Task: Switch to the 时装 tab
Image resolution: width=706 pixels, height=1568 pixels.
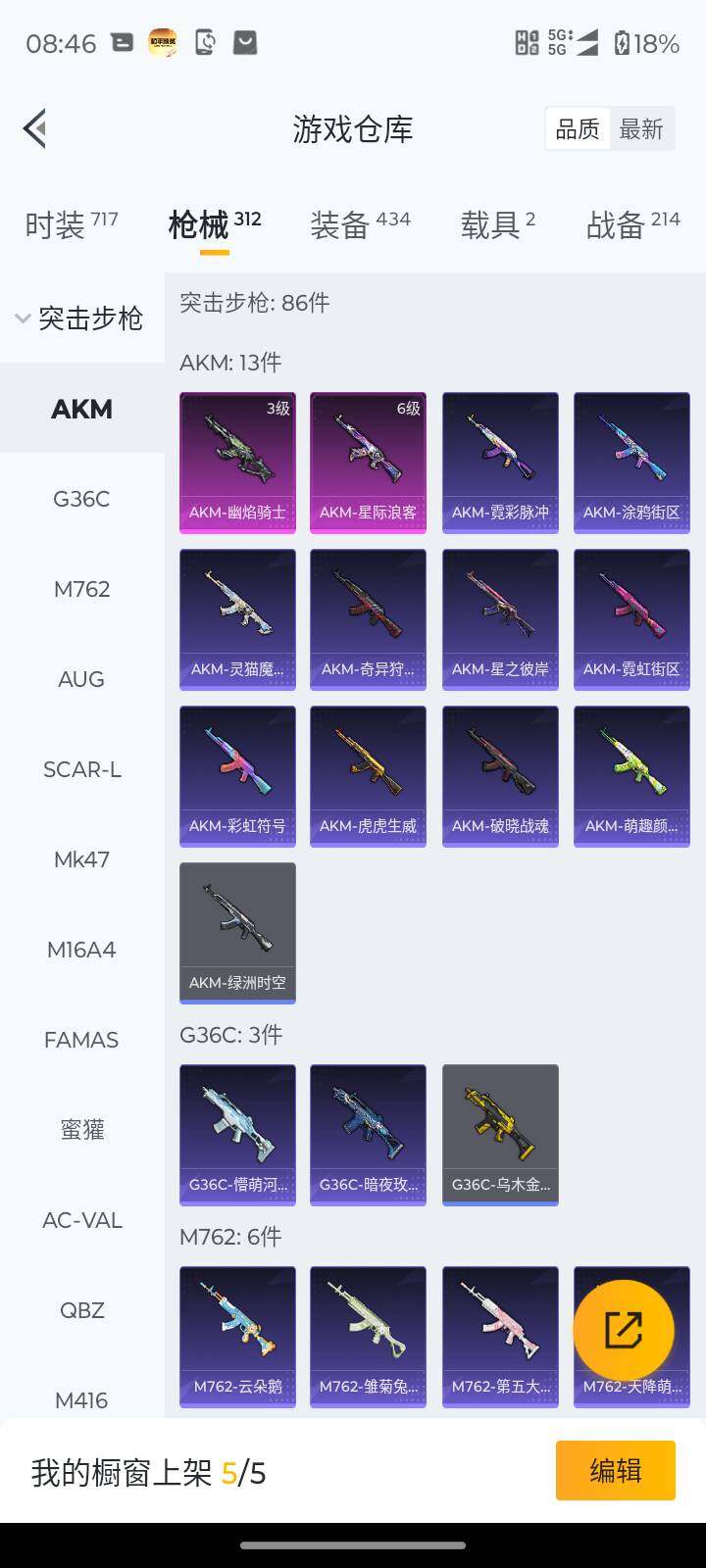Action: click(x=71, y=224)
